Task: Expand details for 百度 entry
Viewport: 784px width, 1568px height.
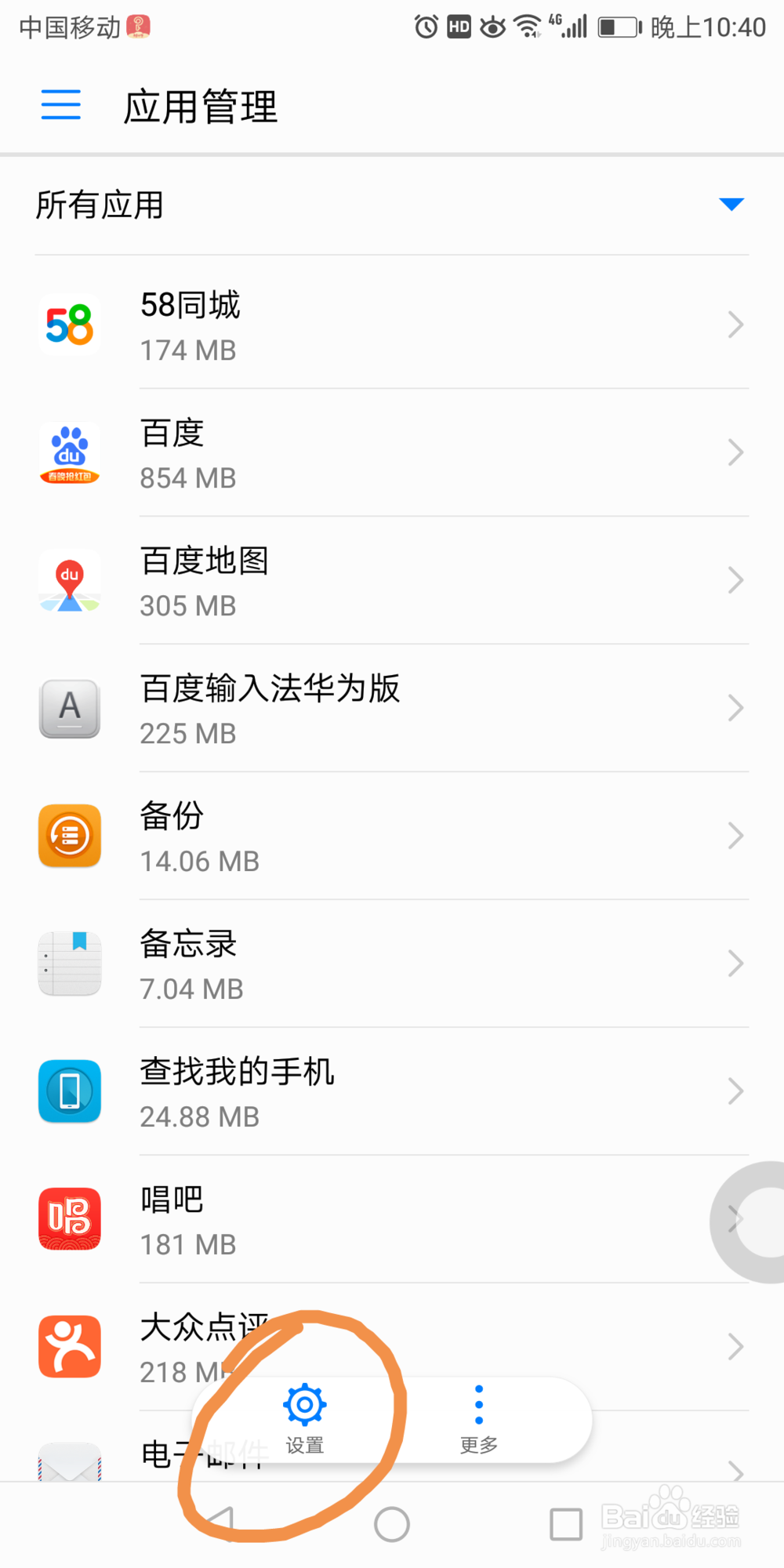Action: tap(734, 453)
